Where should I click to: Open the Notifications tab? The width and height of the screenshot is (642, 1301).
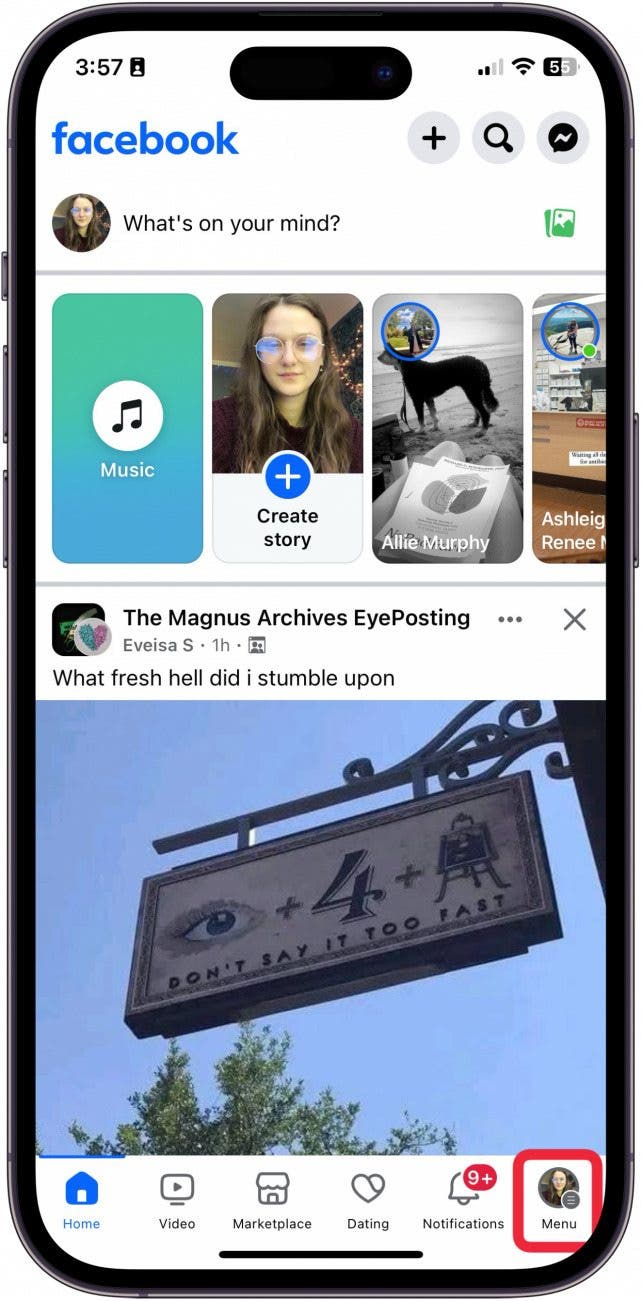463,1200
